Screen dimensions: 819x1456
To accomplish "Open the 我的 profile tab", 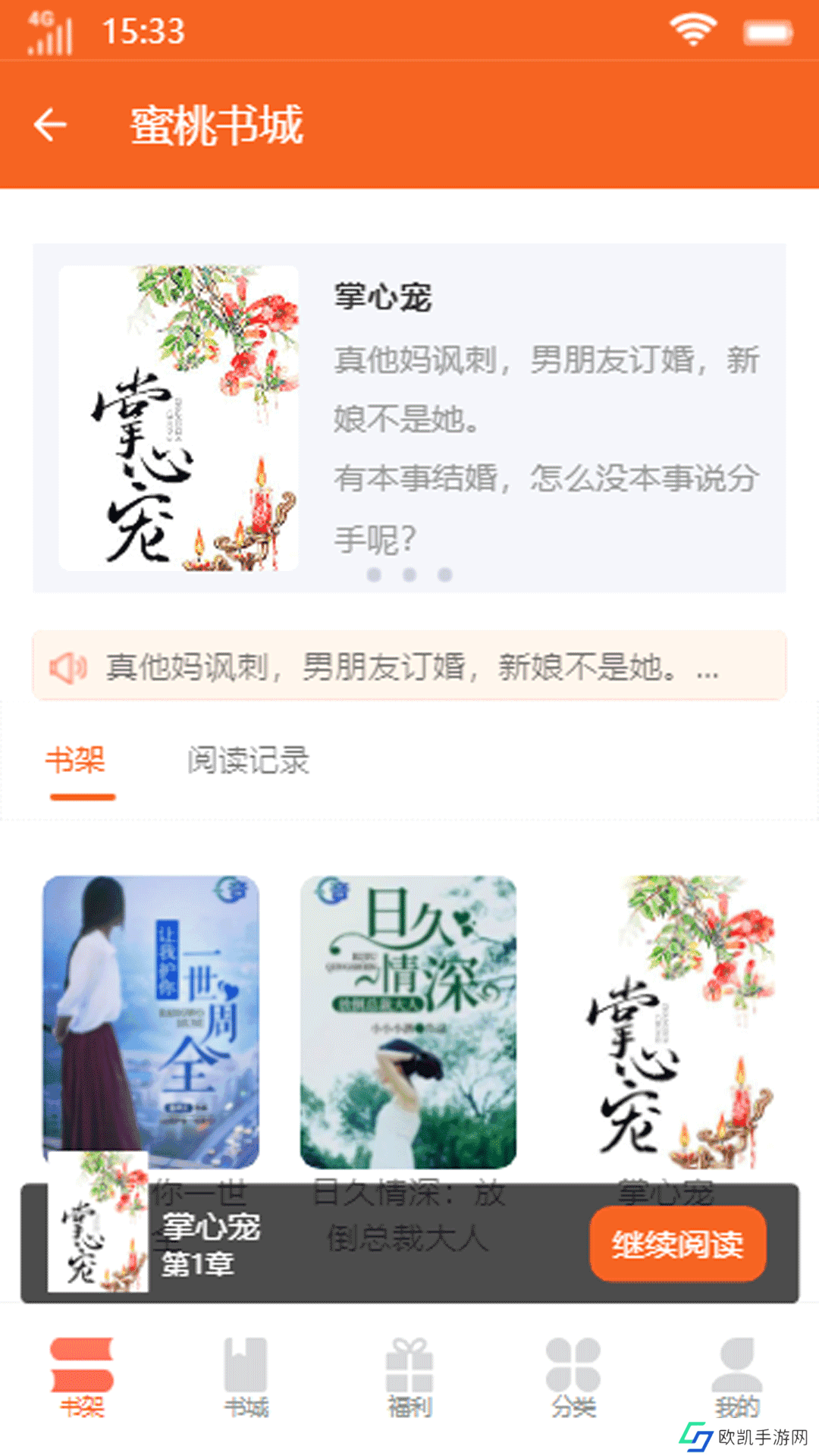I will [737, 1377].
